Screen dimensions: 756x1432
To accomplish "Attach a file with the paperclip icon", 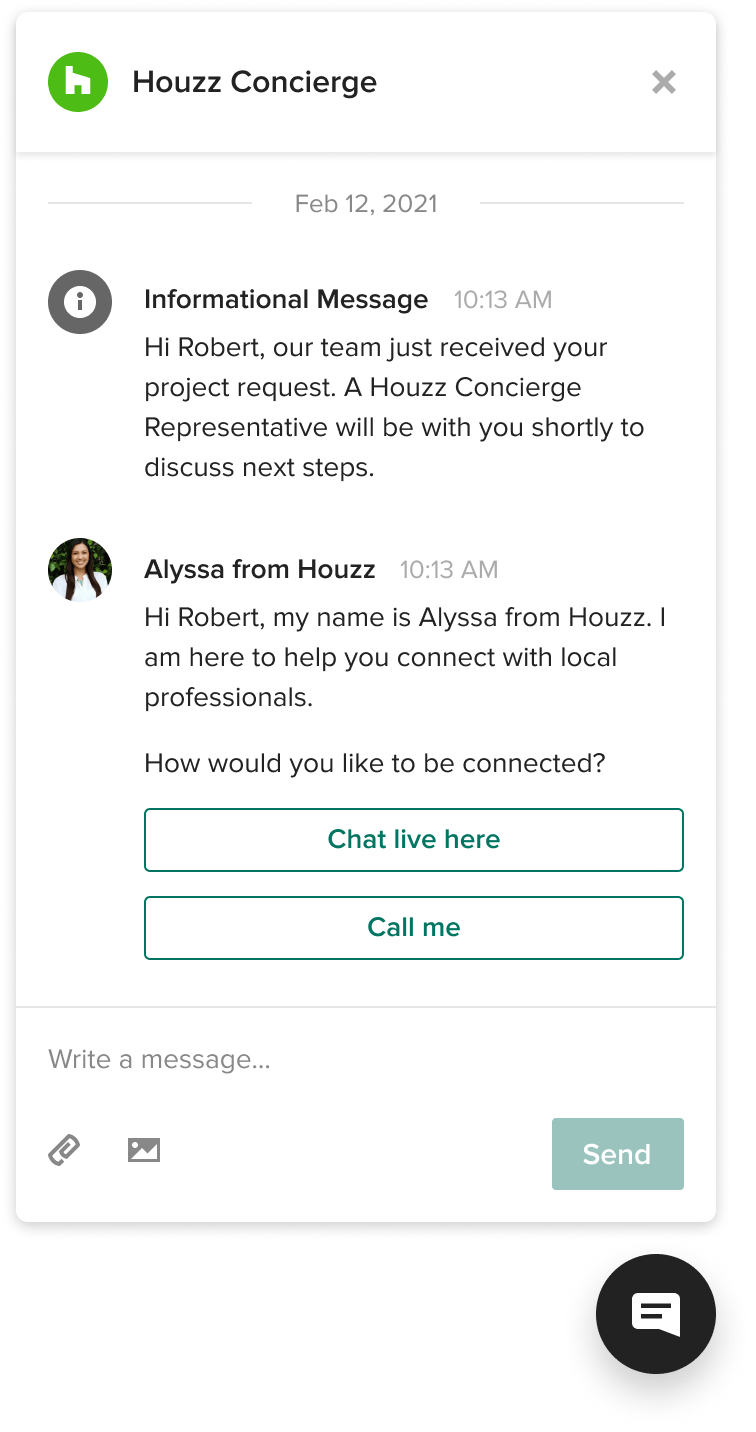I will [x=65, y=1150].
